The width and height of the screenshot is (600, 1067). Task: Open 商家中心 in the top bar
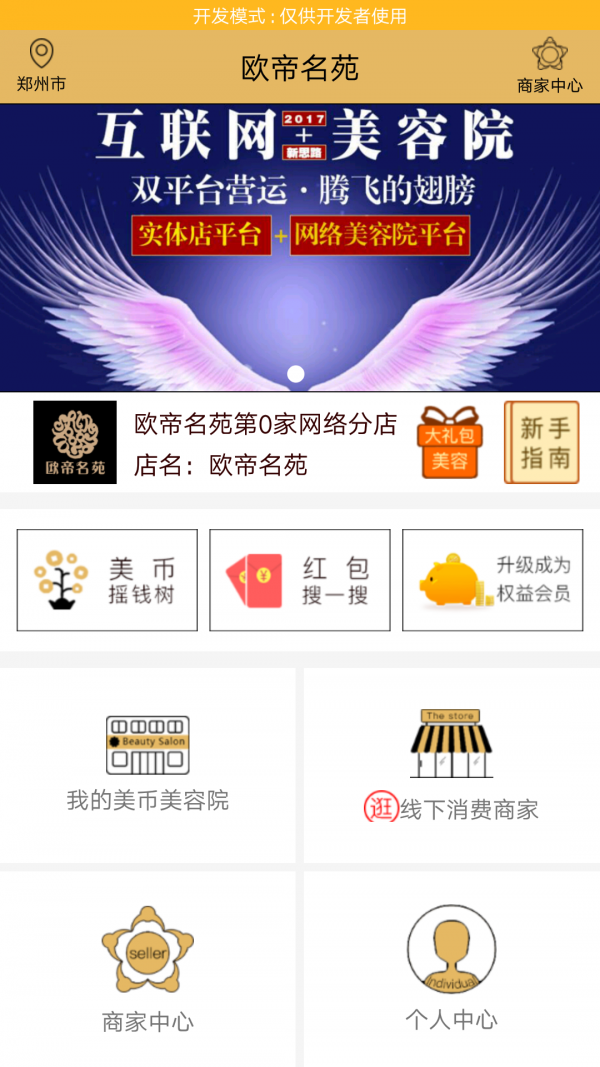point(549,66)
